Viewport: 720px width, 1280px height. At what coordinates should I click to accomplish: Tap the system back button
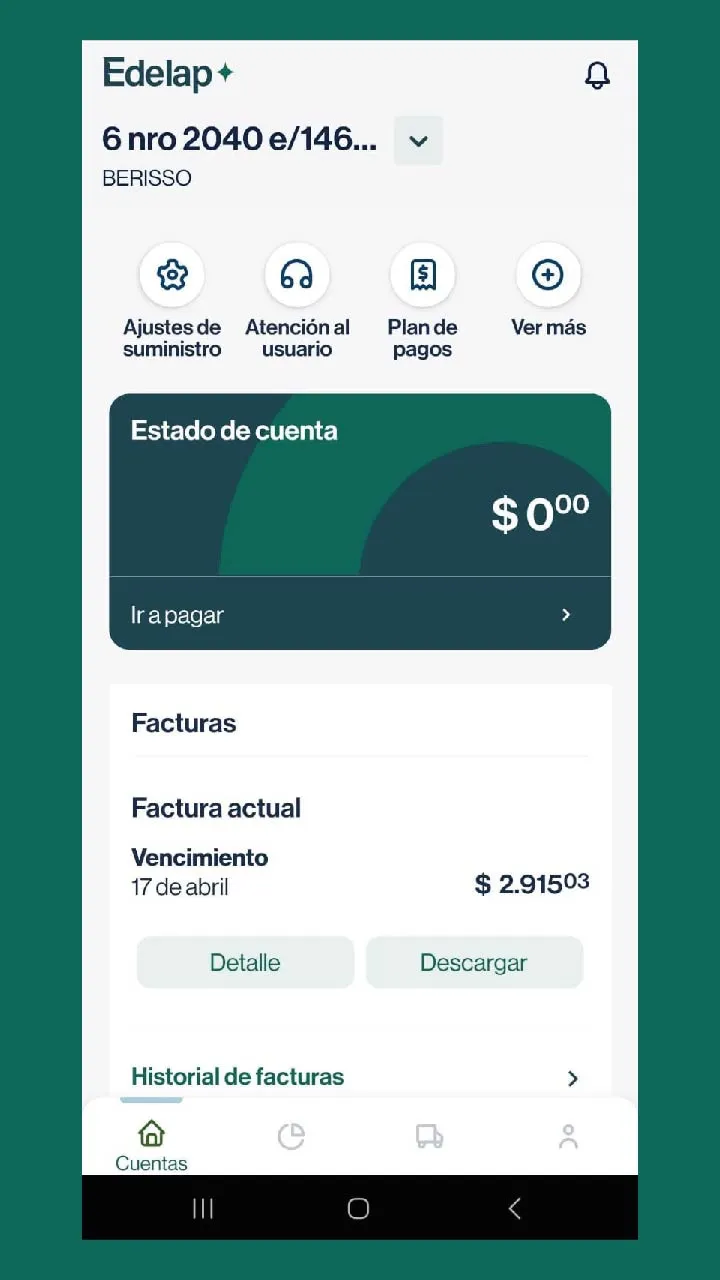(x=514, y=1208)
